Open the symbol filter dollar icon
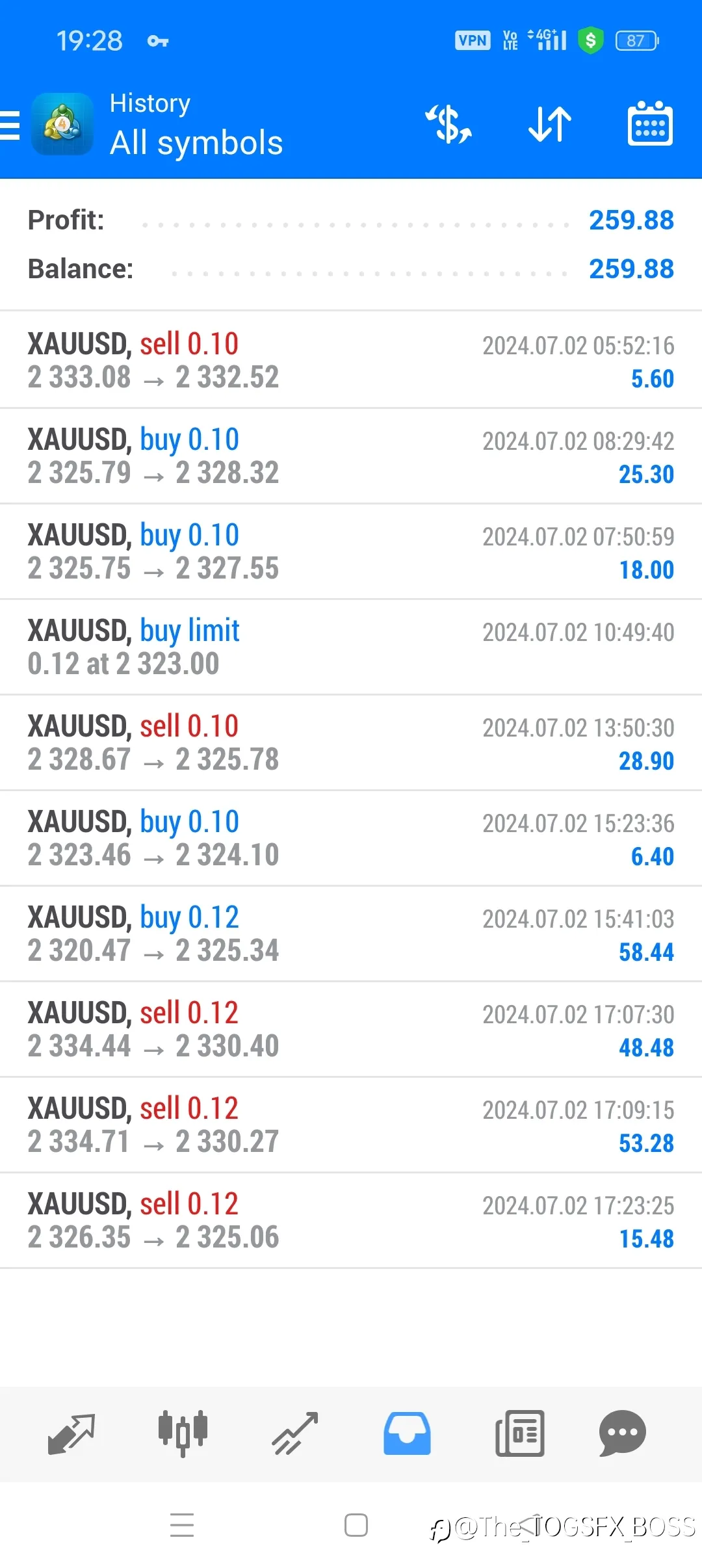Screen dimensions: 702x1568 coord(448,124)
